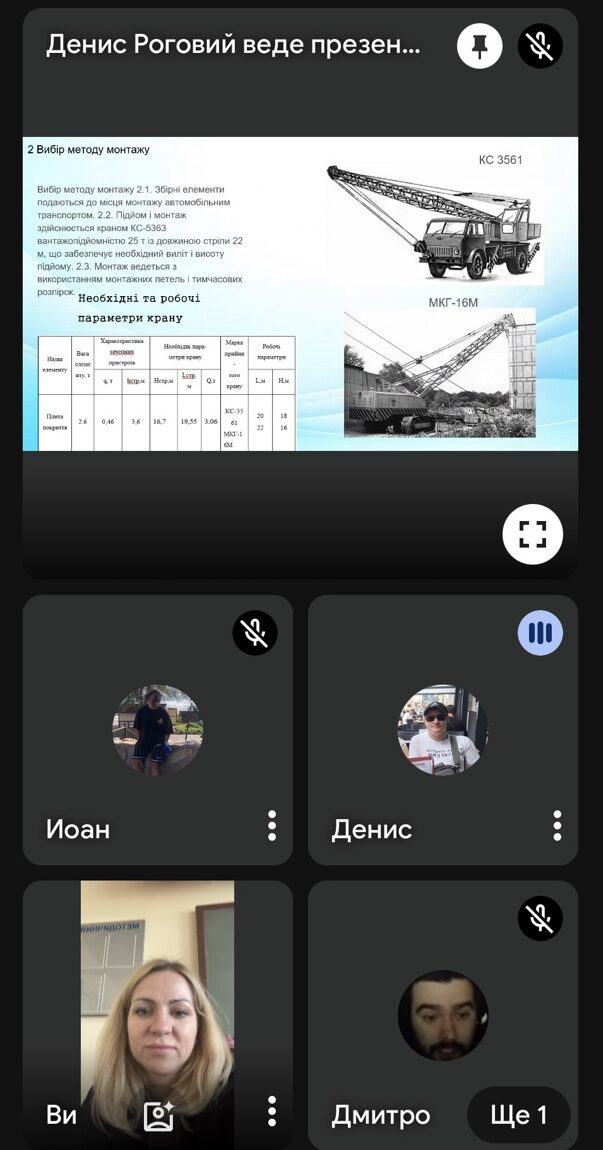The image size is (603, 1150).
Task: Open the shared presentation slide
Action: coord(300,293)
